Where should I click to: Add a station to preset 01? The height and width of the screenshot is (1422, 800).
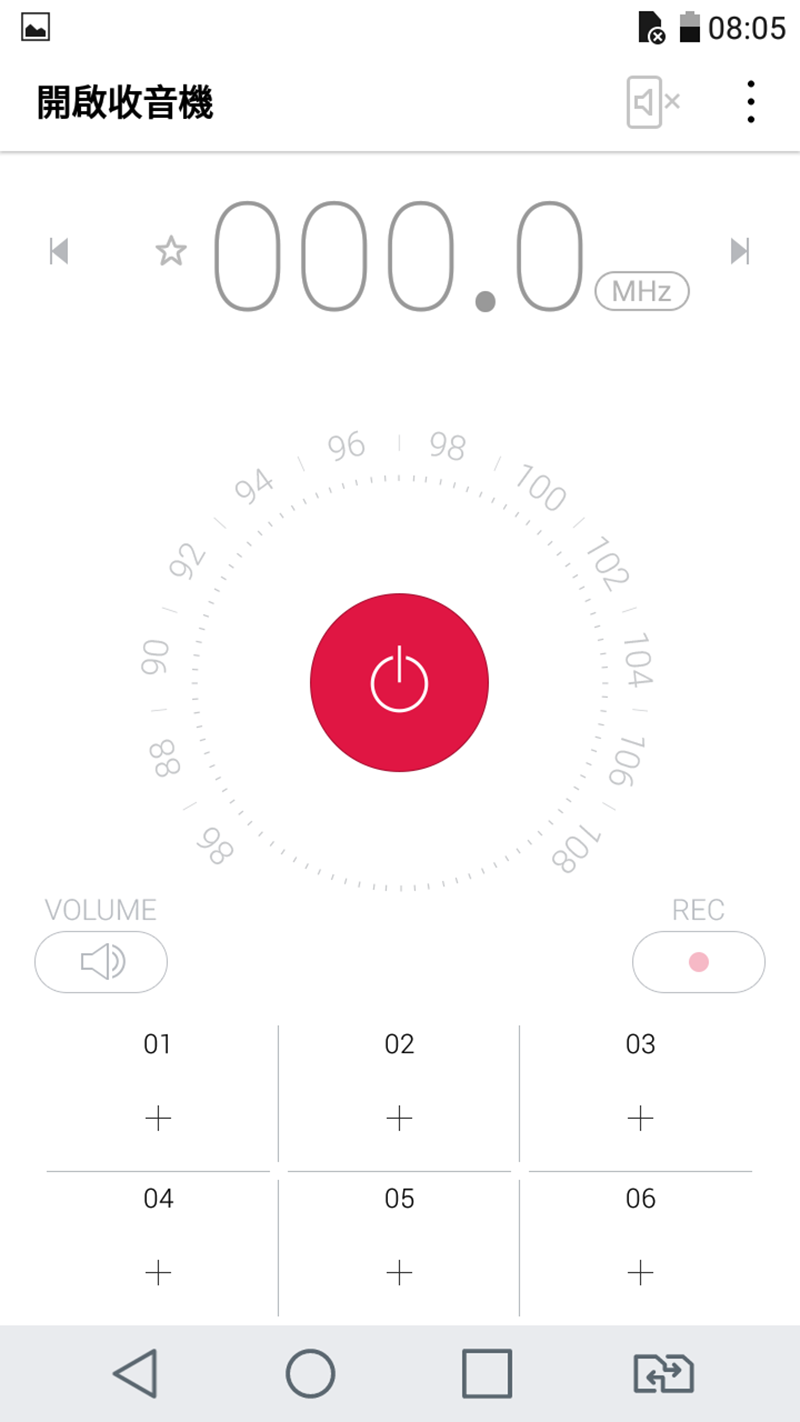point(158,1094)
